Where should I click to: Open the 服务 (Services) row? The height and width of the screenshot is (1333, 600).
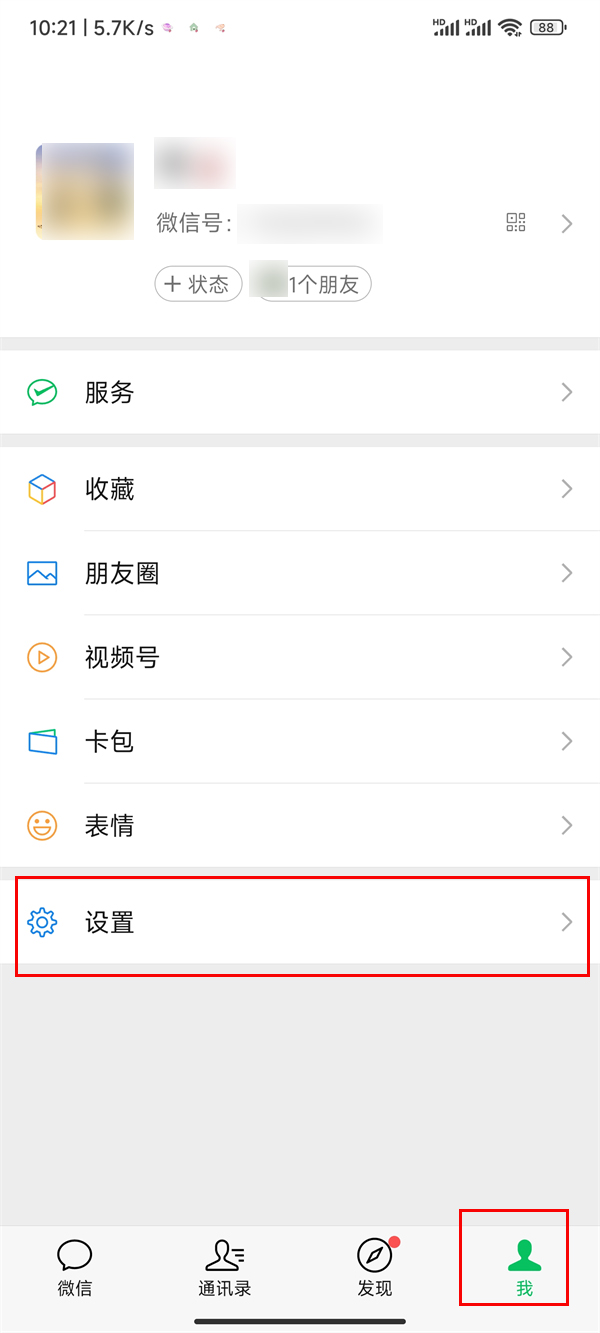300,393
